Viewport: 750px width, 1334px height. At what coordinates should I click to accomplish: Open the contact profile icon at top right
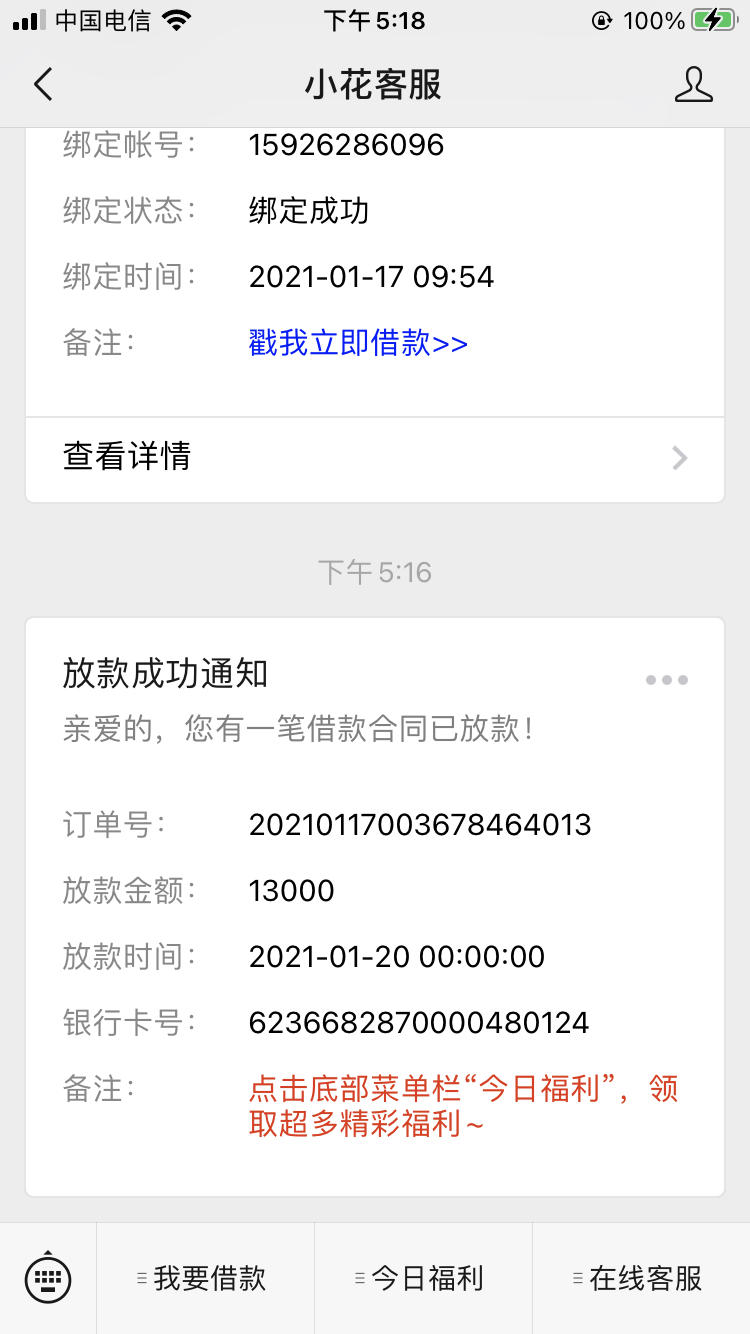click(694, 84)
